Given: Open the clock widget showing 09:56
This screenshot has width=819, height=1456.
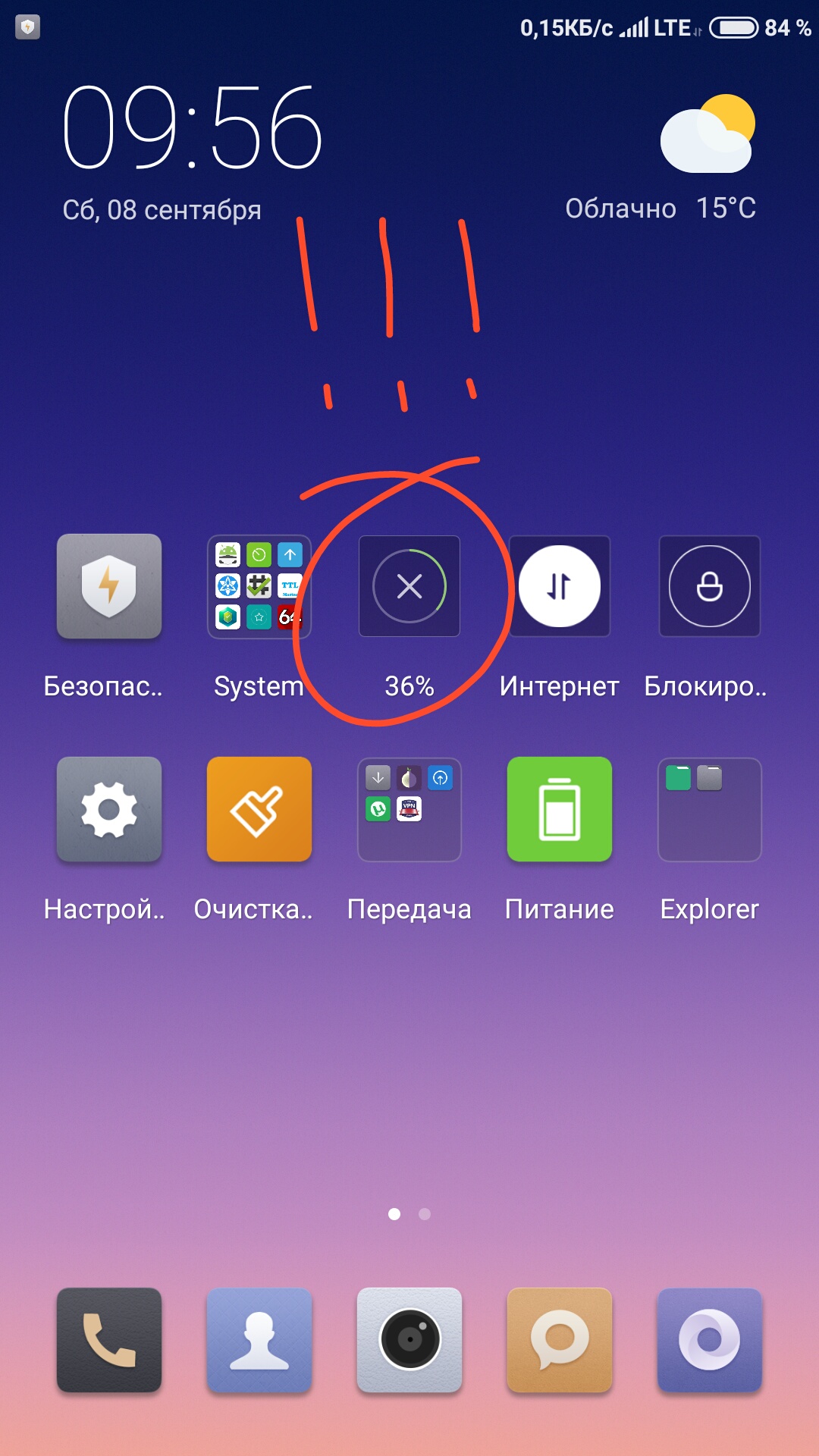Looking at the screenshot, I should [193, 127].
